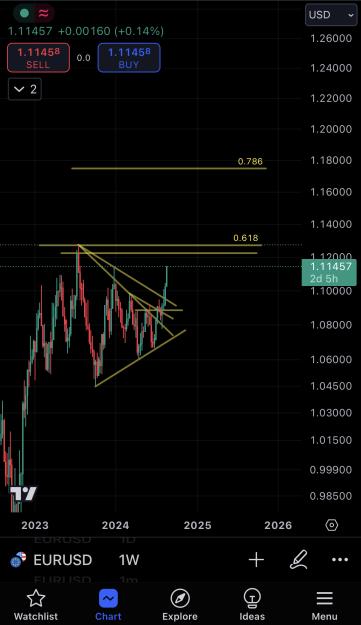Open the Ideas tab
The height and width of the screenshot is (625, 361).
coord(252,605)
